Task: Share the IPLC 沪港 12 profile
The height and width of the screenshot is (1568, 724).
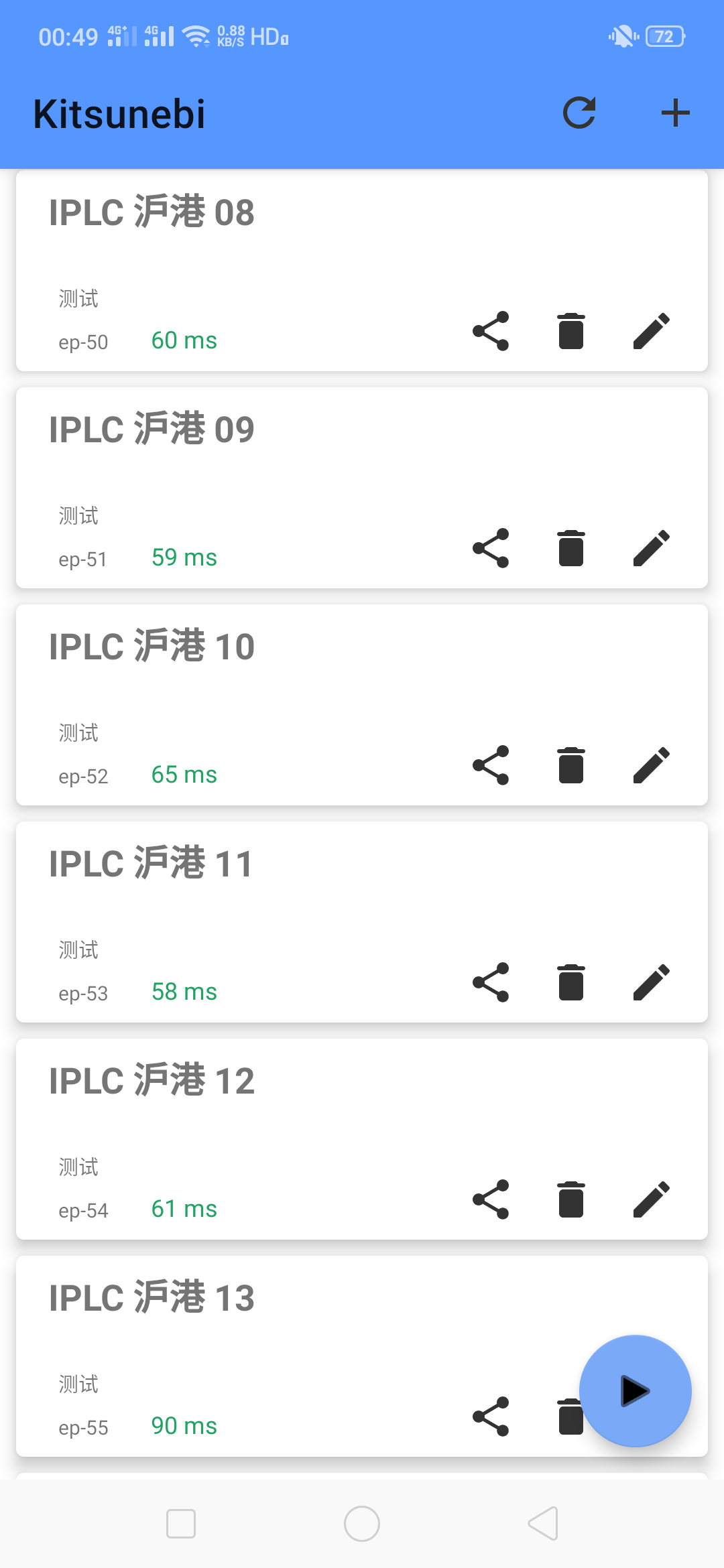Action: pyautogui.click(x=491, y=1199)
